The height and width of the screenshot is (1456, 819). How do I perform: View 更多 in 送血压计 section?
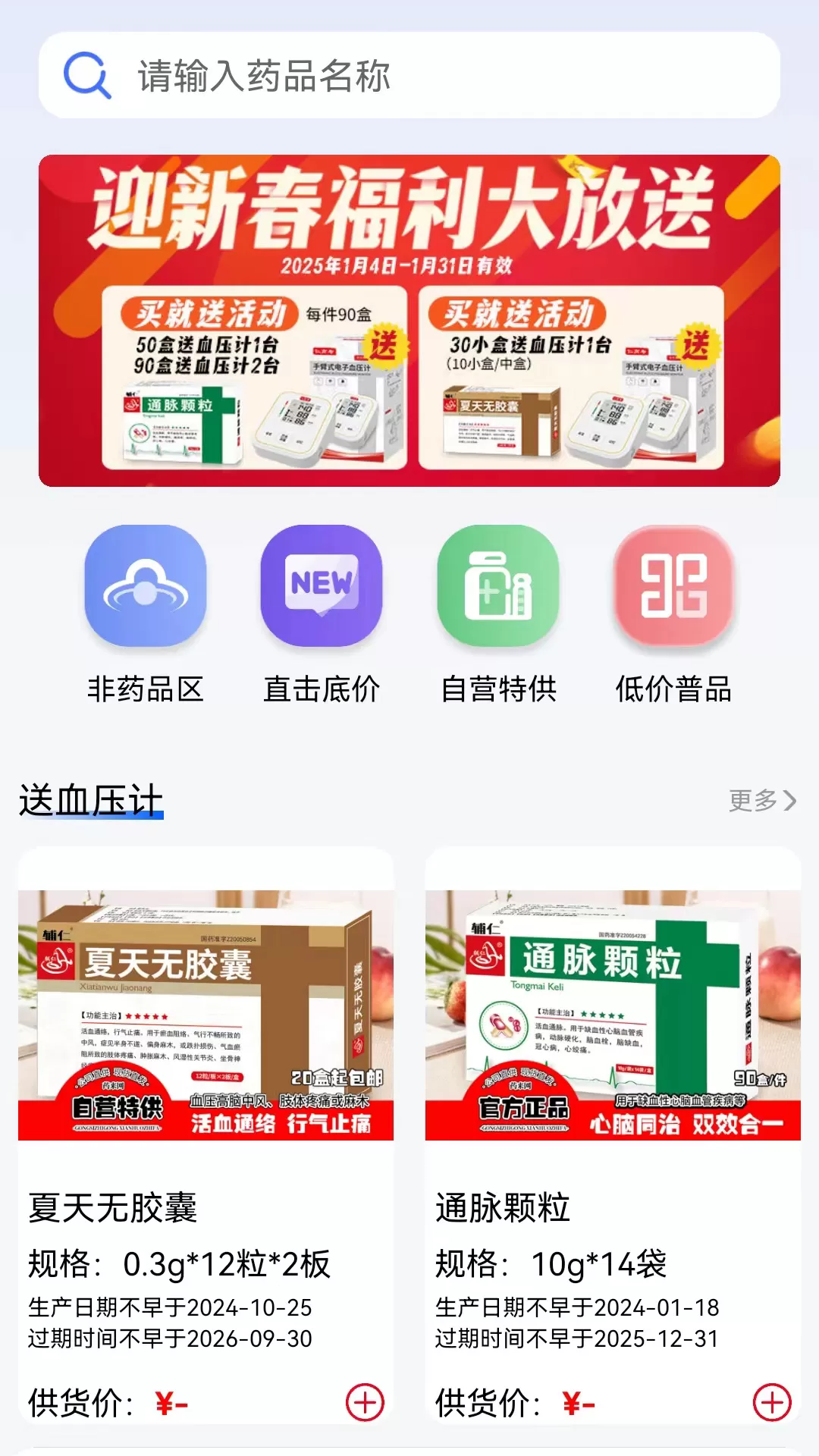pos(761,800)
